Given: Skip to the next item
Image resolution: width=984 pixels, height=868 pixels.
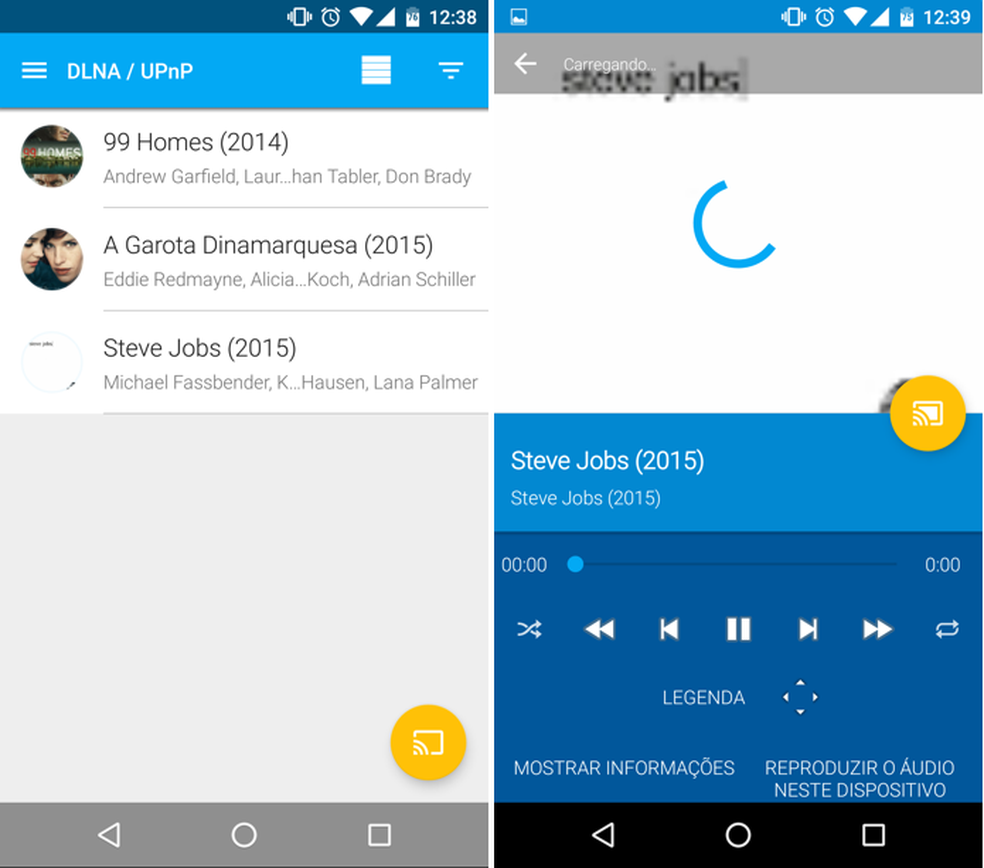Looking at the screenshot, I should click(x=808, y=629).
